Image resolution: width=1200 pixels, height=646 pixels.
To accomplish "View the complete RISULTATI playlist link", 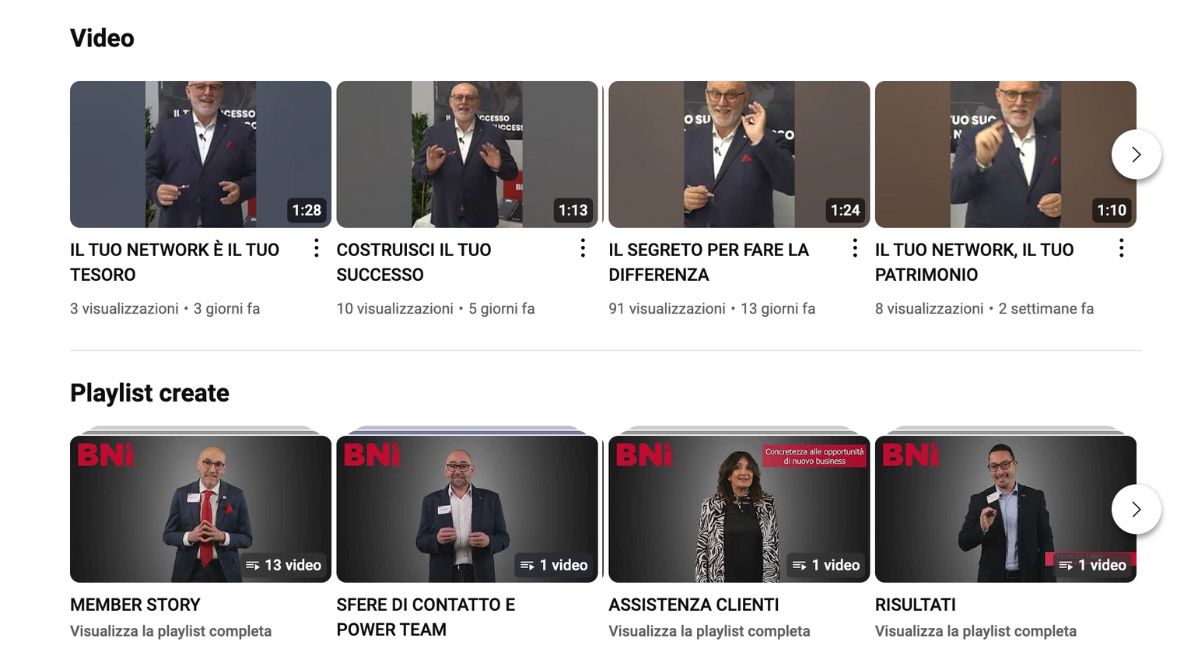I will tap(976, 631).
